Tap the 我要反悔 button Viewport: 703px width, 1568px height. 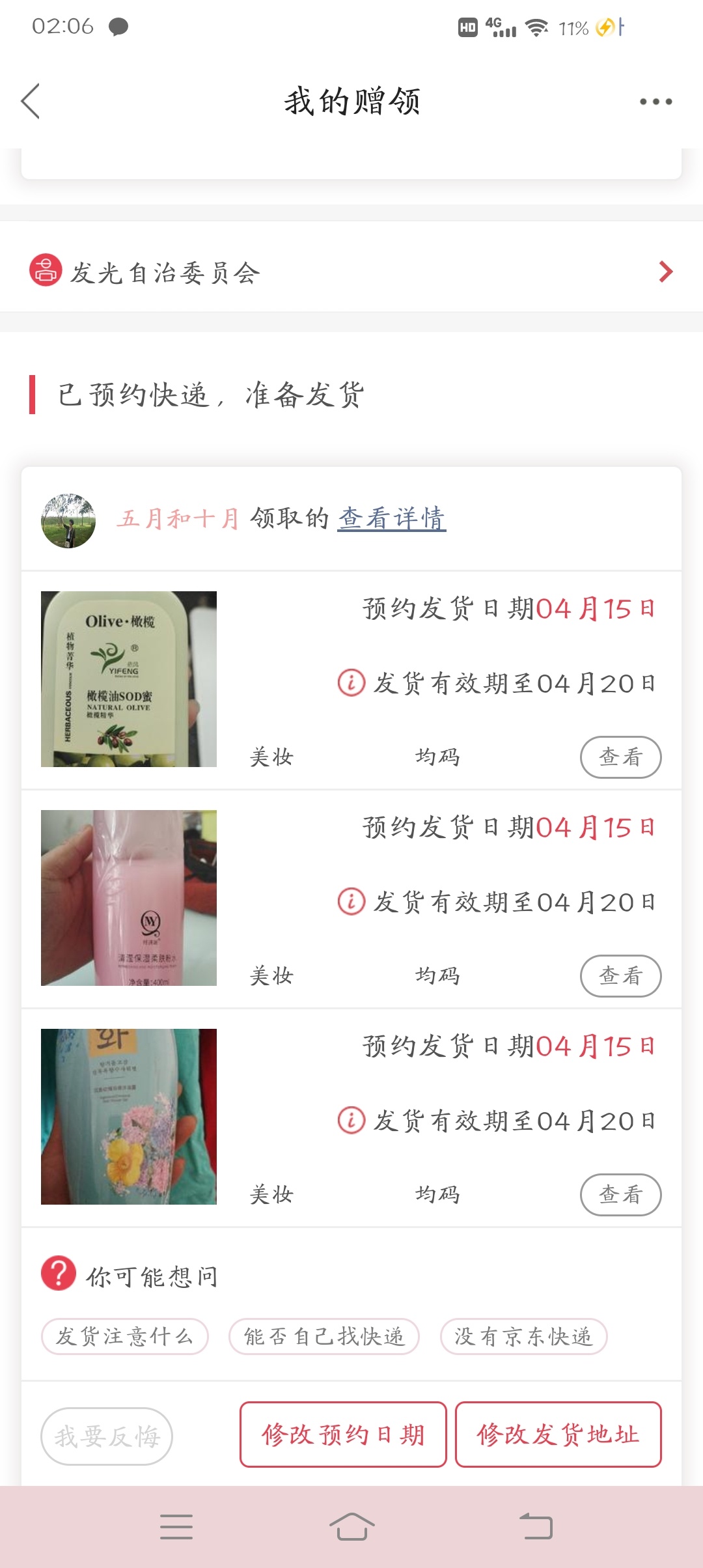click(107, 1436)
